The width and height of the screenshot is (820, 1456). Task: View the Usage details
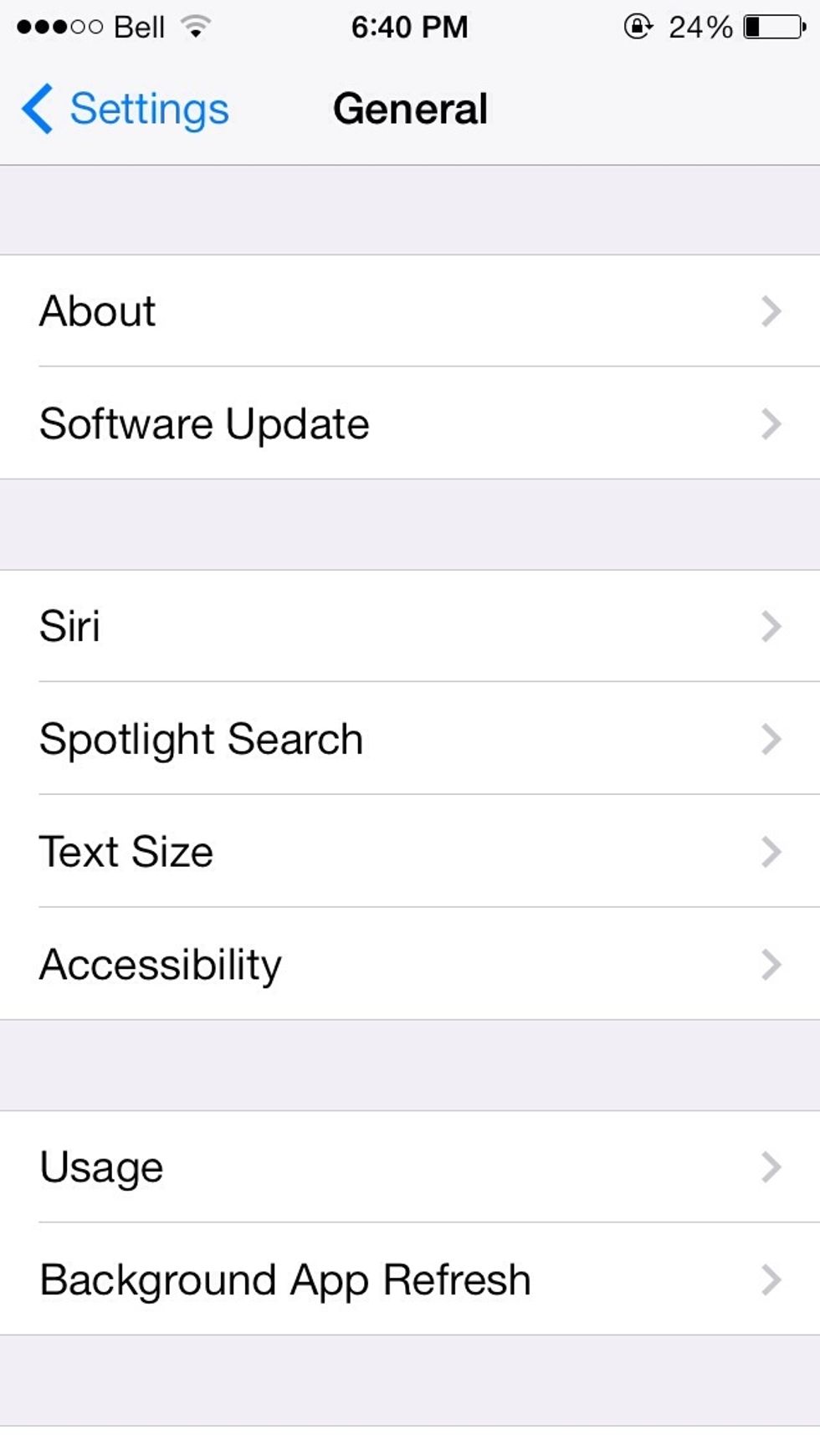coord(410,1166)
